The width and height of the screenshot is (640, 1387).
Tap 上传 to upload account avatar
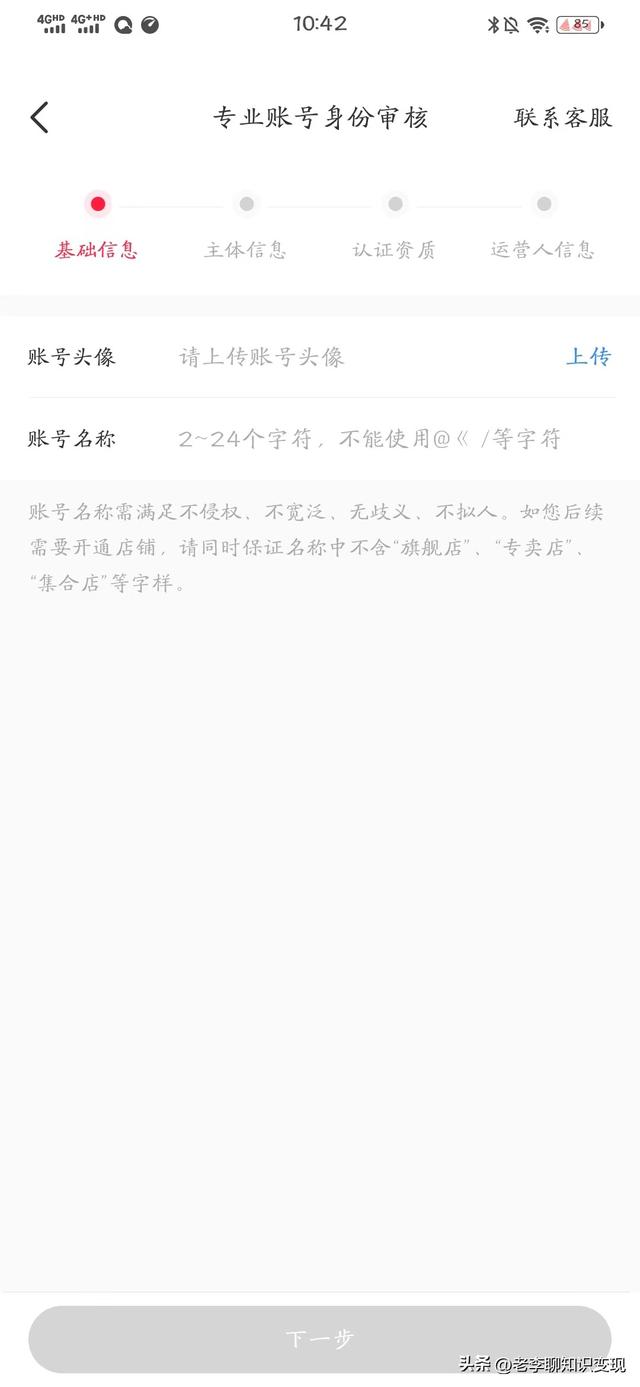click(x=588, y=357)
